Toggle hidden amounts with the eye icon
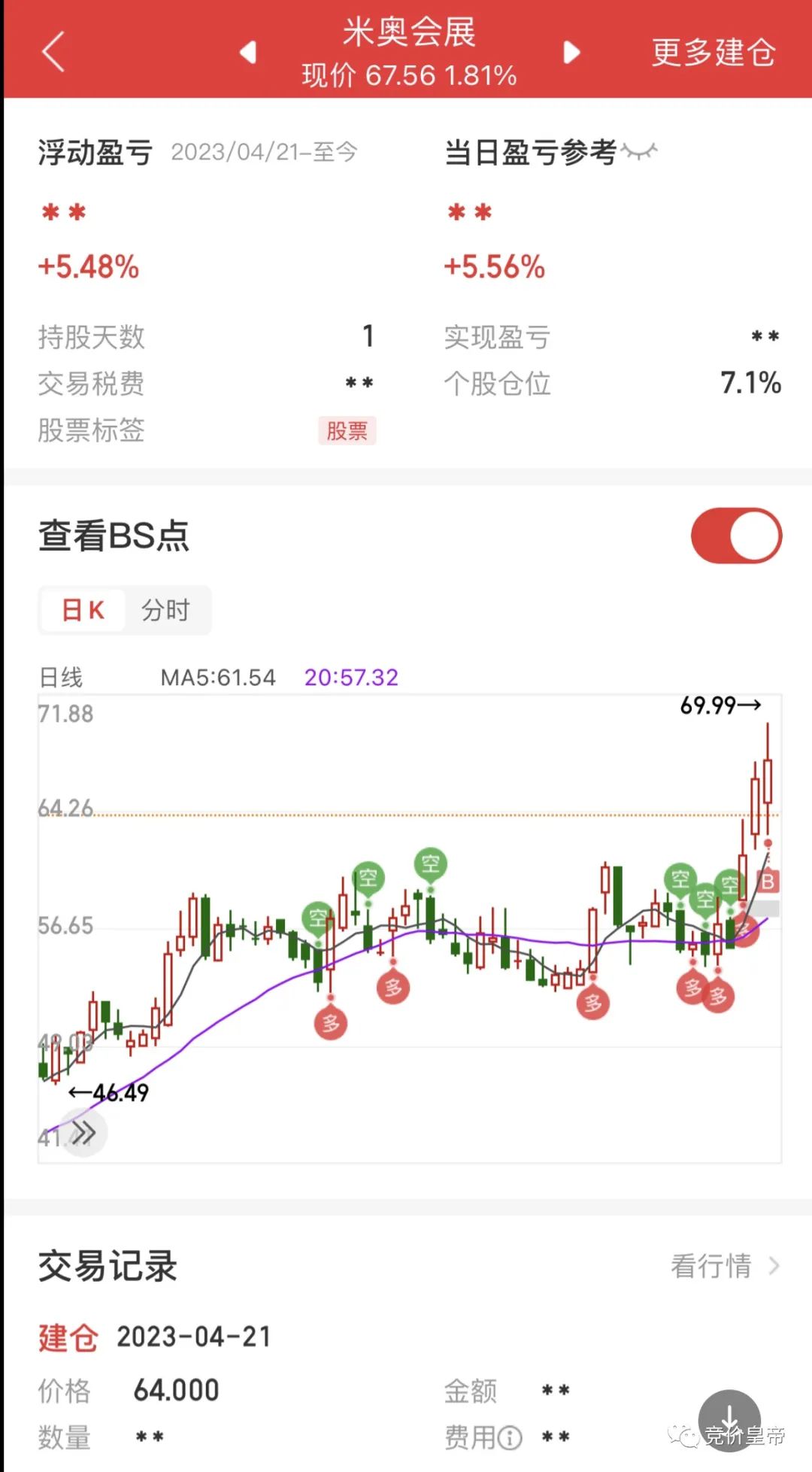 640,152
